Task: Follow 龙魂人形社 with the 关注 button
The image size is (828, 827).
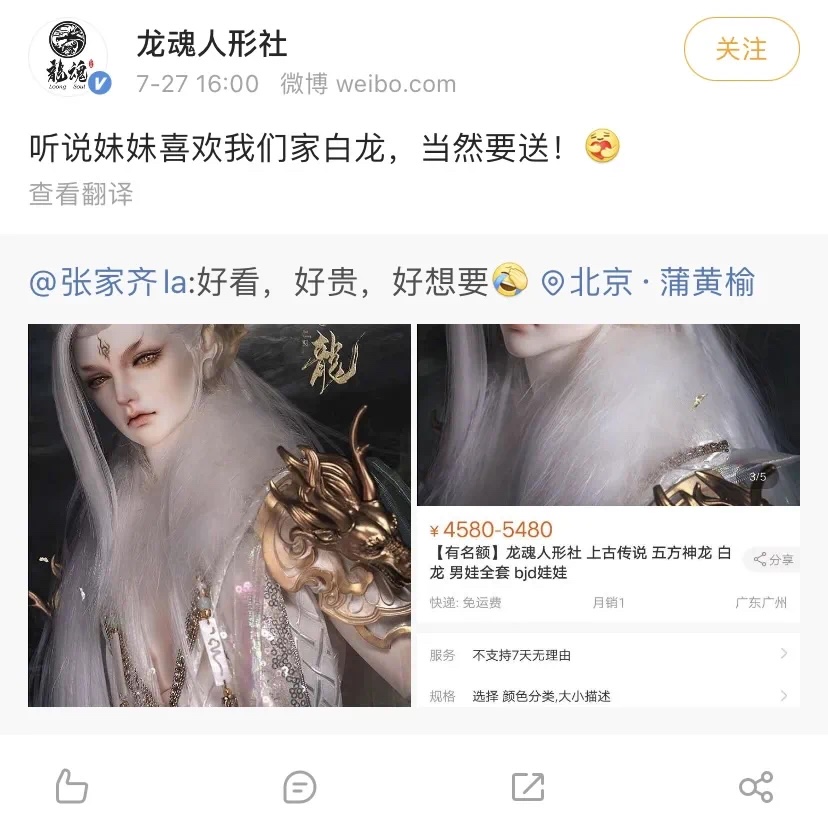Action: click(741, 49)
